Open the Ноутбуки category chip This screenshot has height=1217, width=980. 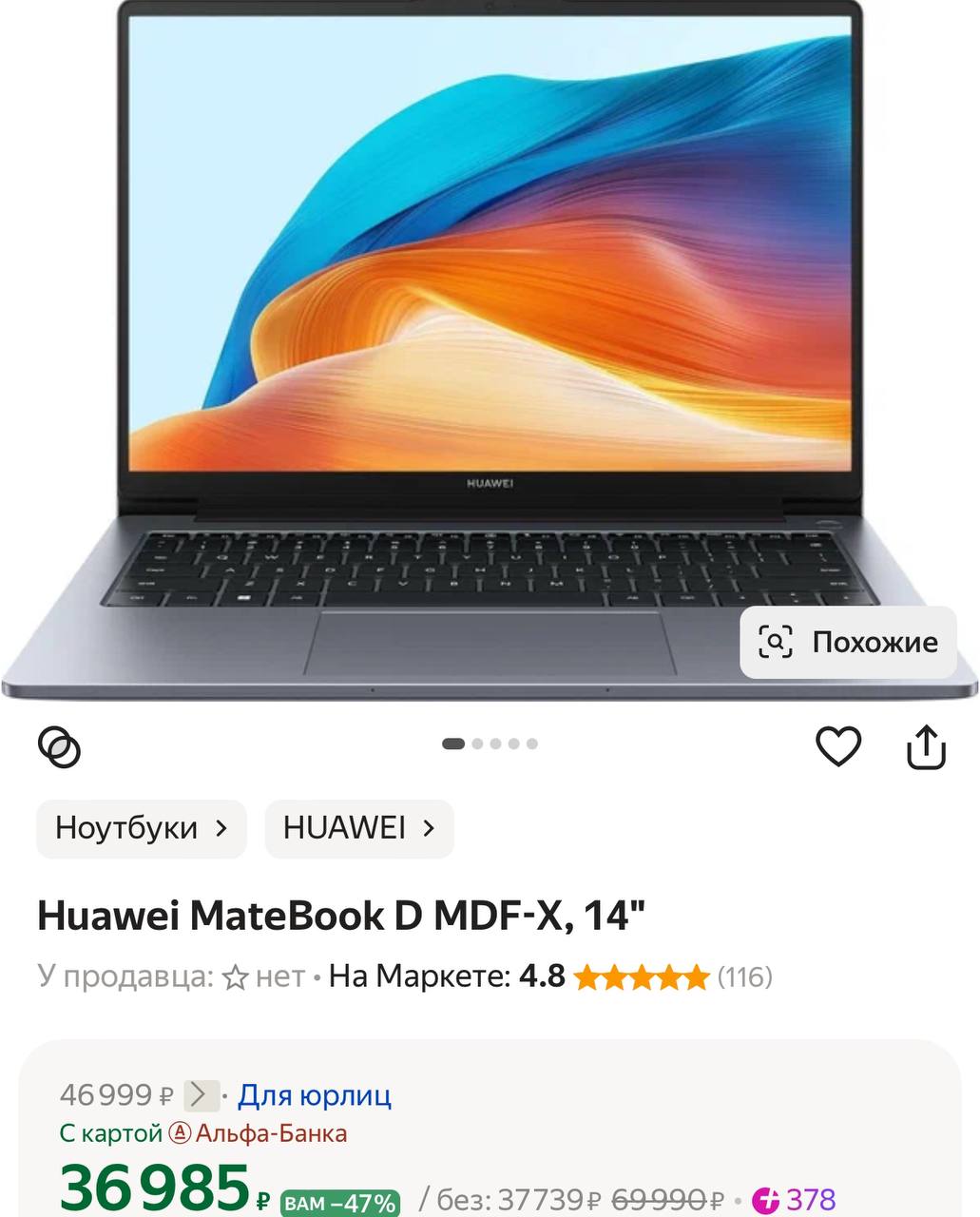pos(142,828)
